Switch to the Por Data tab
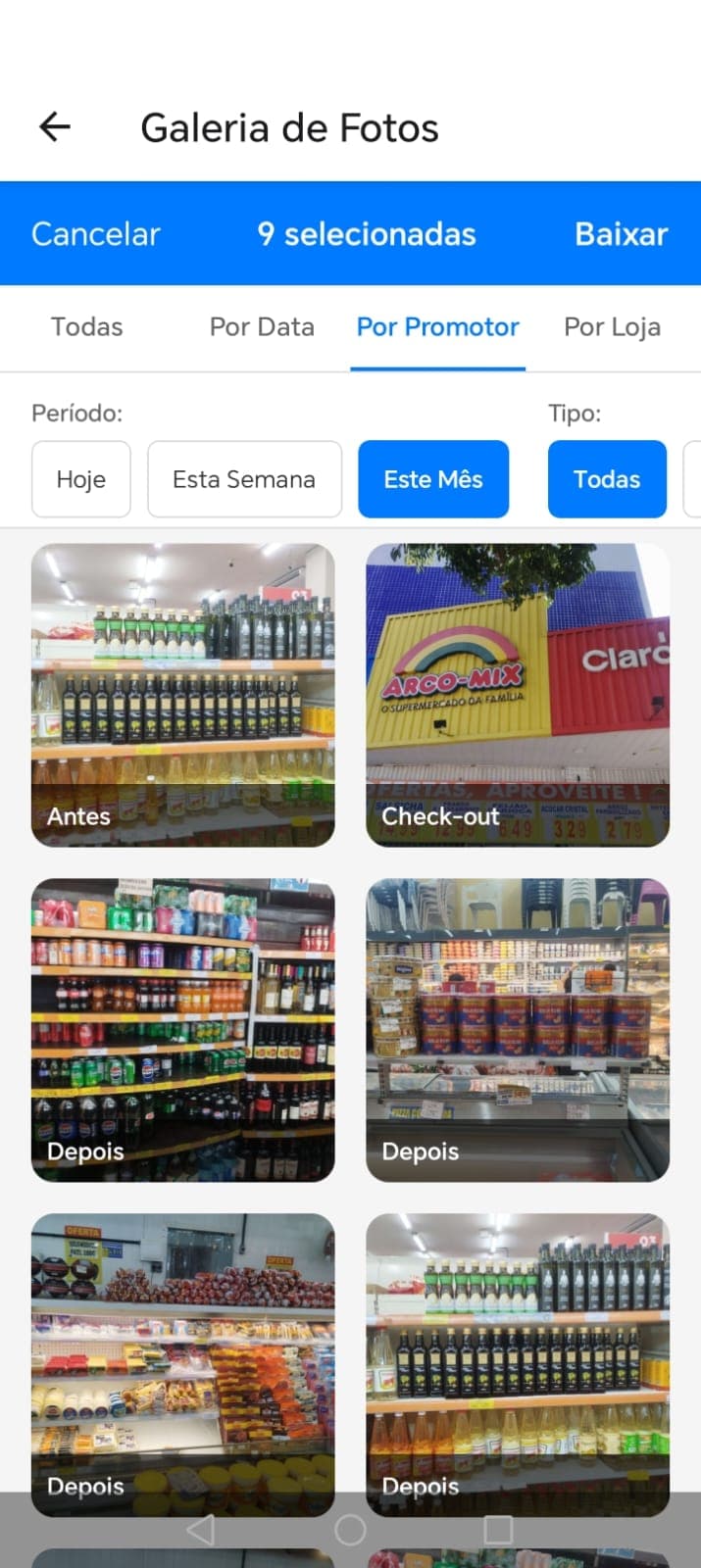 (x=262, y=327)
